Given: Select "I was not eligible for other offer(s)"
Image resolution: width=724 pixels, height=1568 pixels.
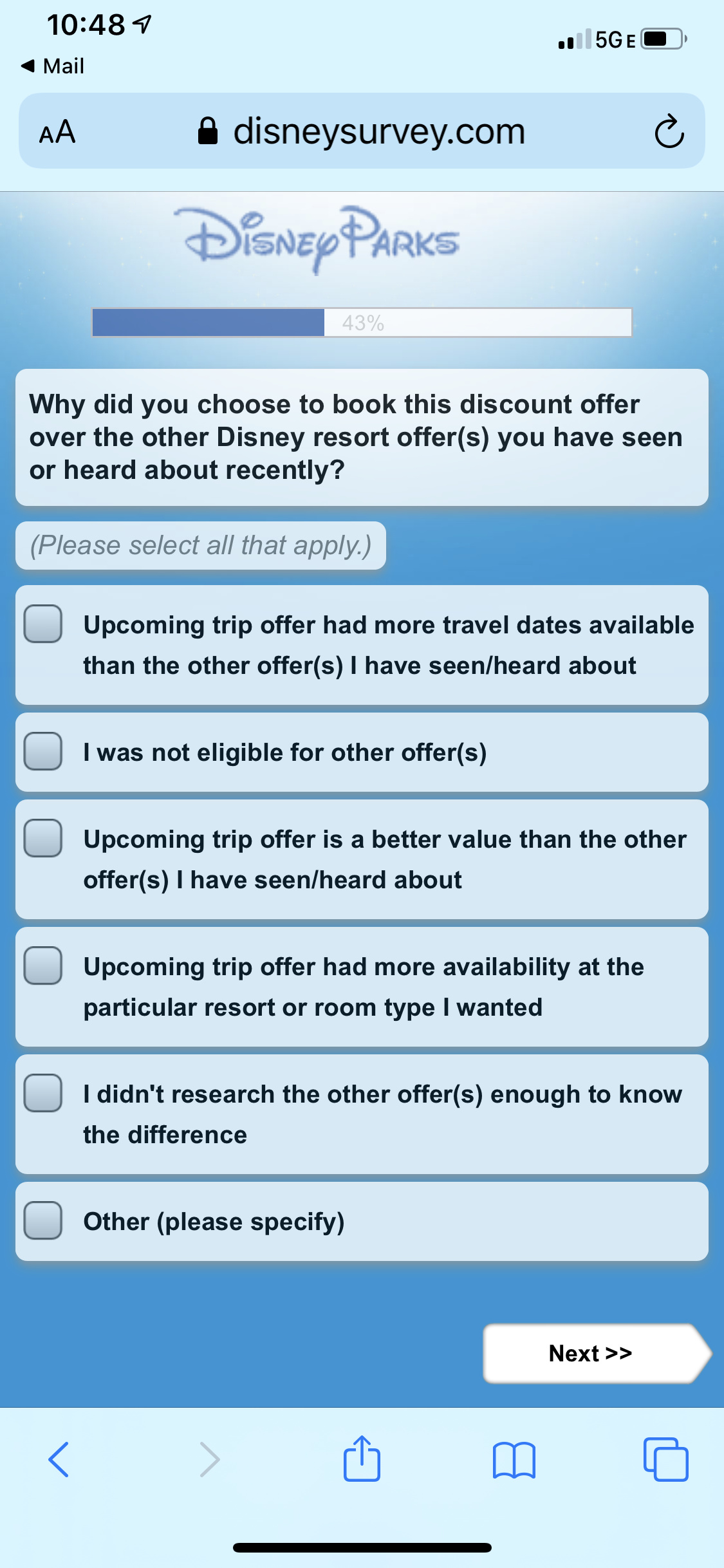Looking at the screenshot, I should click(43, 751).
